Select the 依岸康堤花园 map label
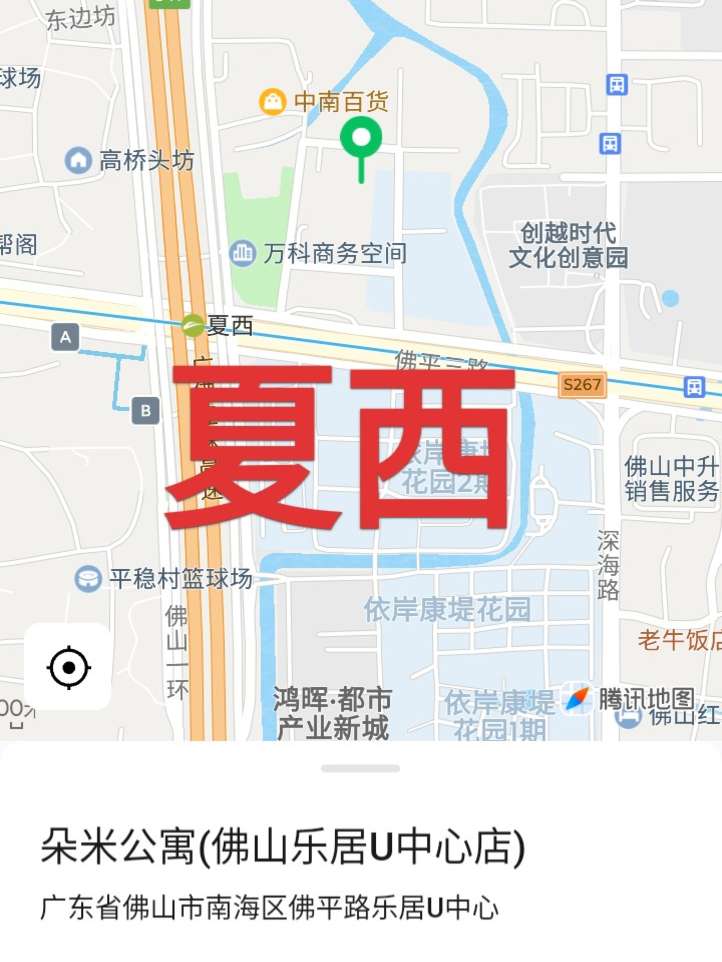 (447, 608)
